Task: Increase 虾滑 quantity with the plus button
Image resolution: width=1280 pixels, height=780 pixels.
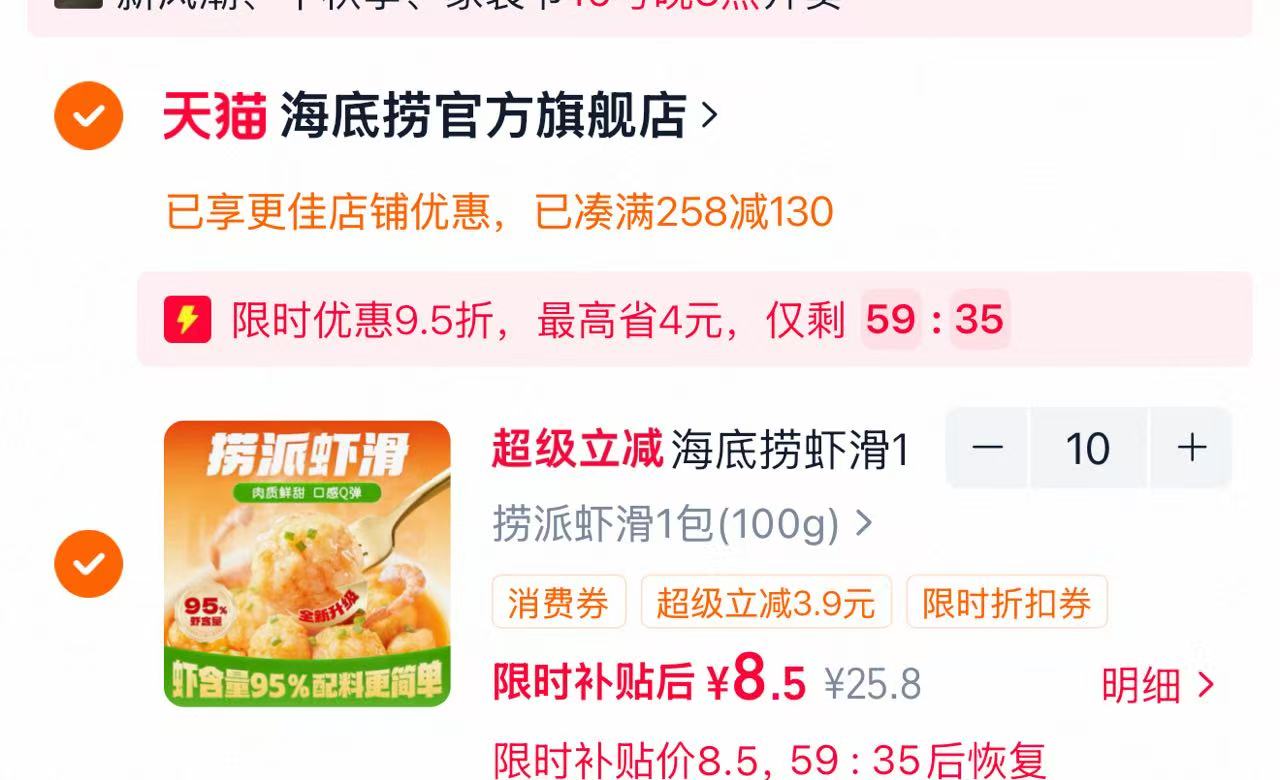Action: click(x=1191, y=448)
